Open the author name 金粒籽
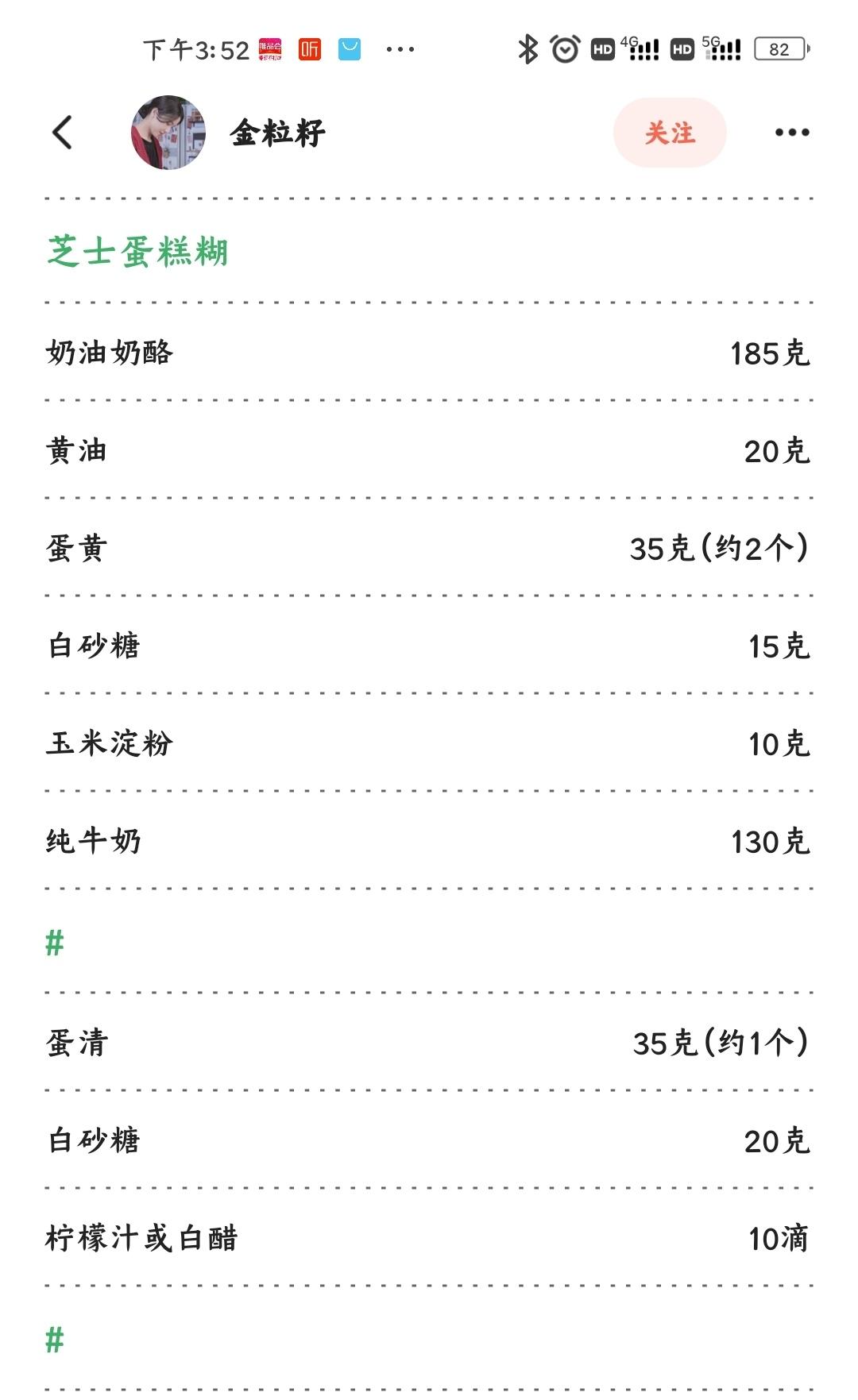 coord(277,133)
